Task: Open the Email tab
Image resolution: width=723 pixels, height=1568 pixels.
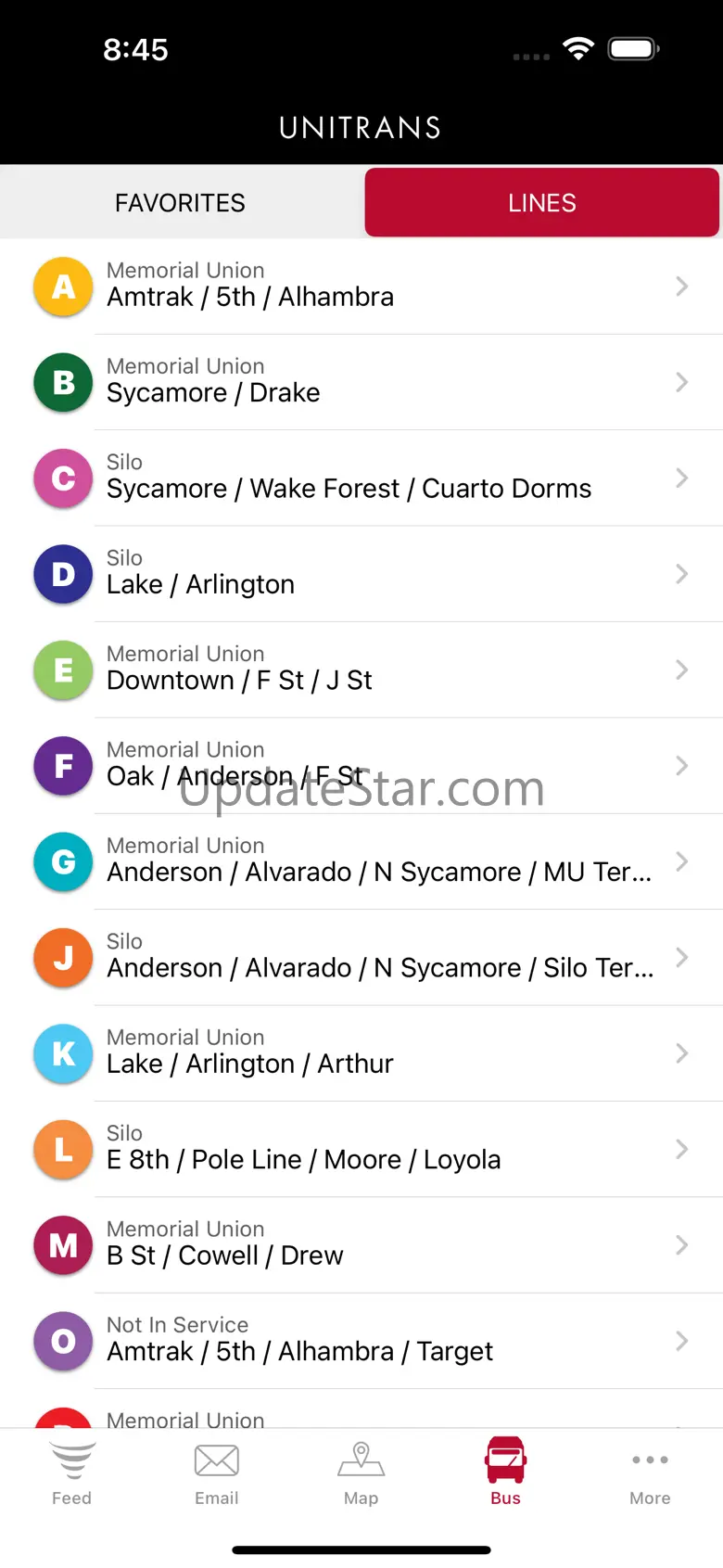Action: 217,1472
